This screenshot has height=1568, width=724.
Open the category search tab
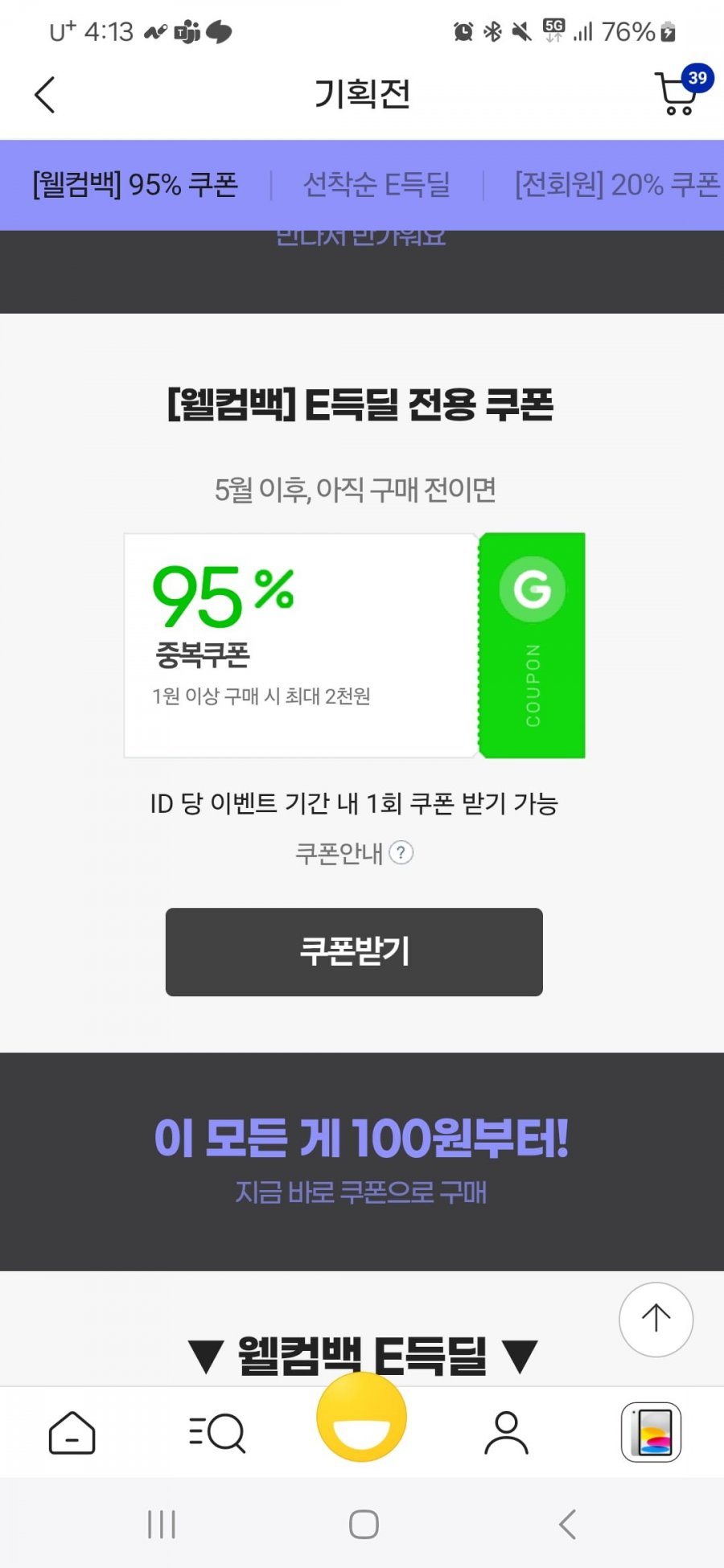(x=217, y=1433)
